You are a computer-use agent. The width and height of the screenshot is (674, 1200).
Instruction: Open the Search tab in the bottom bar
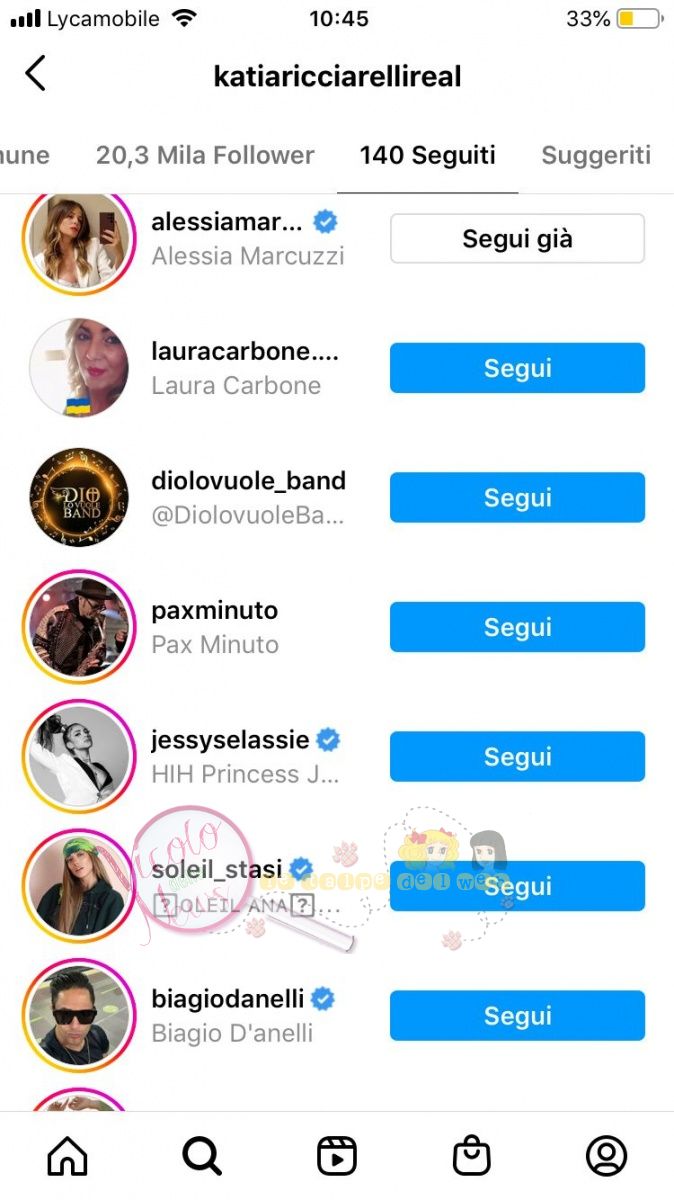[x=202, y=1156]
